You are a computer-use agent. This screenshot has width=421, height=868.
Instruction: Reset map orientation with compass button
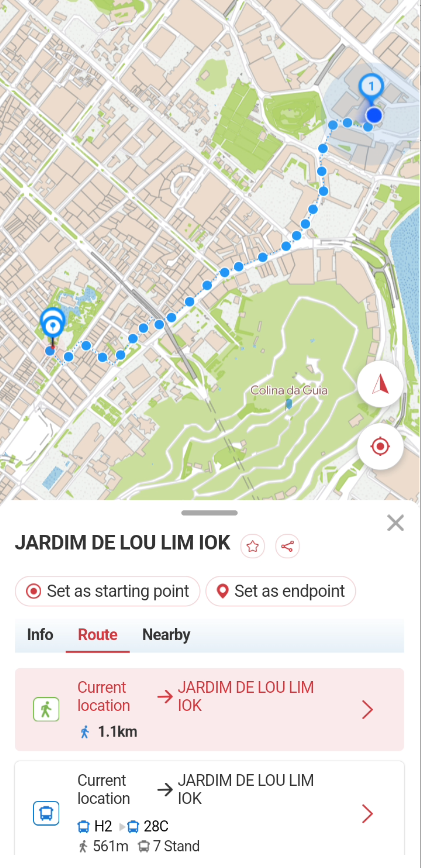coord(380,384)
